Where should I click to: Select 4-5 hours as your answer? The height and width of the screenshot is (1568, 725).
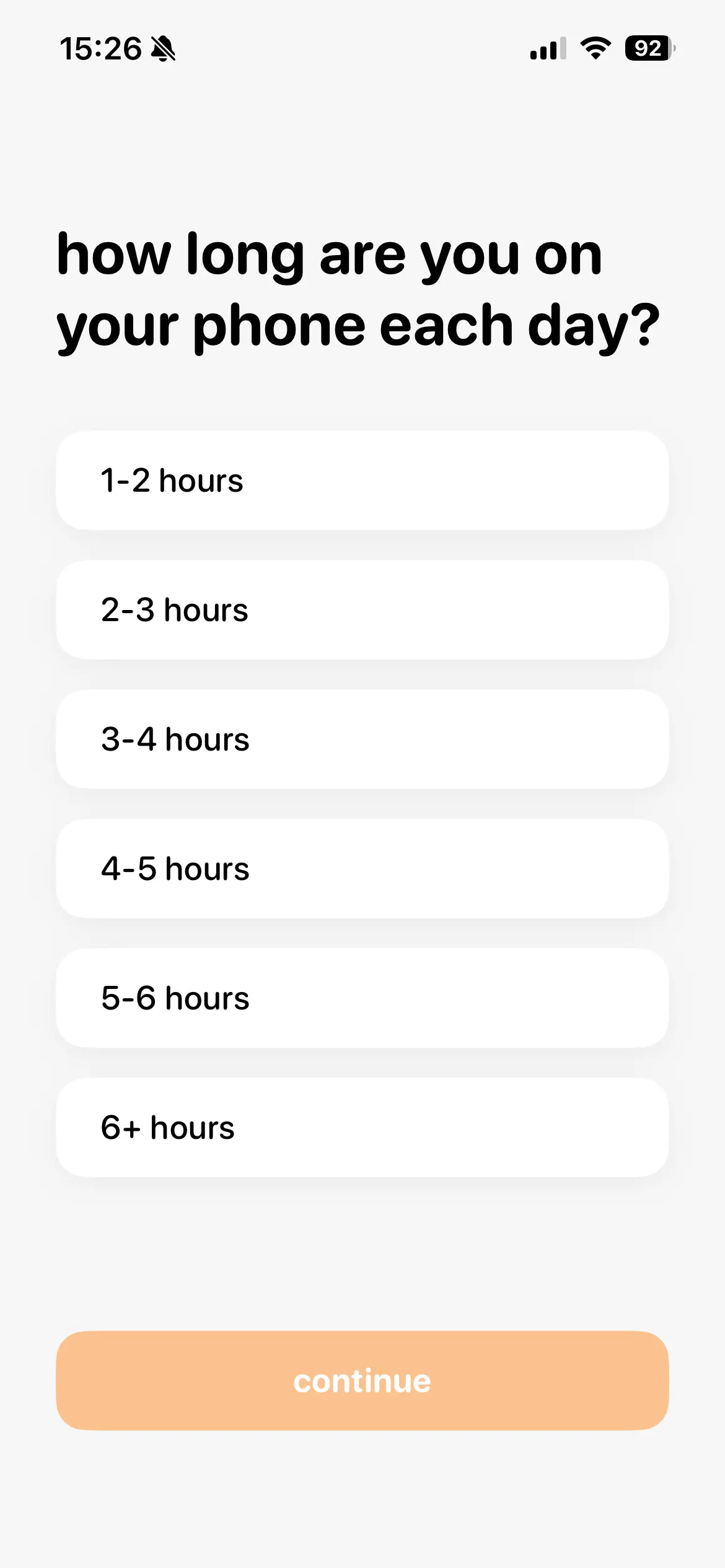tap(362, 869)
